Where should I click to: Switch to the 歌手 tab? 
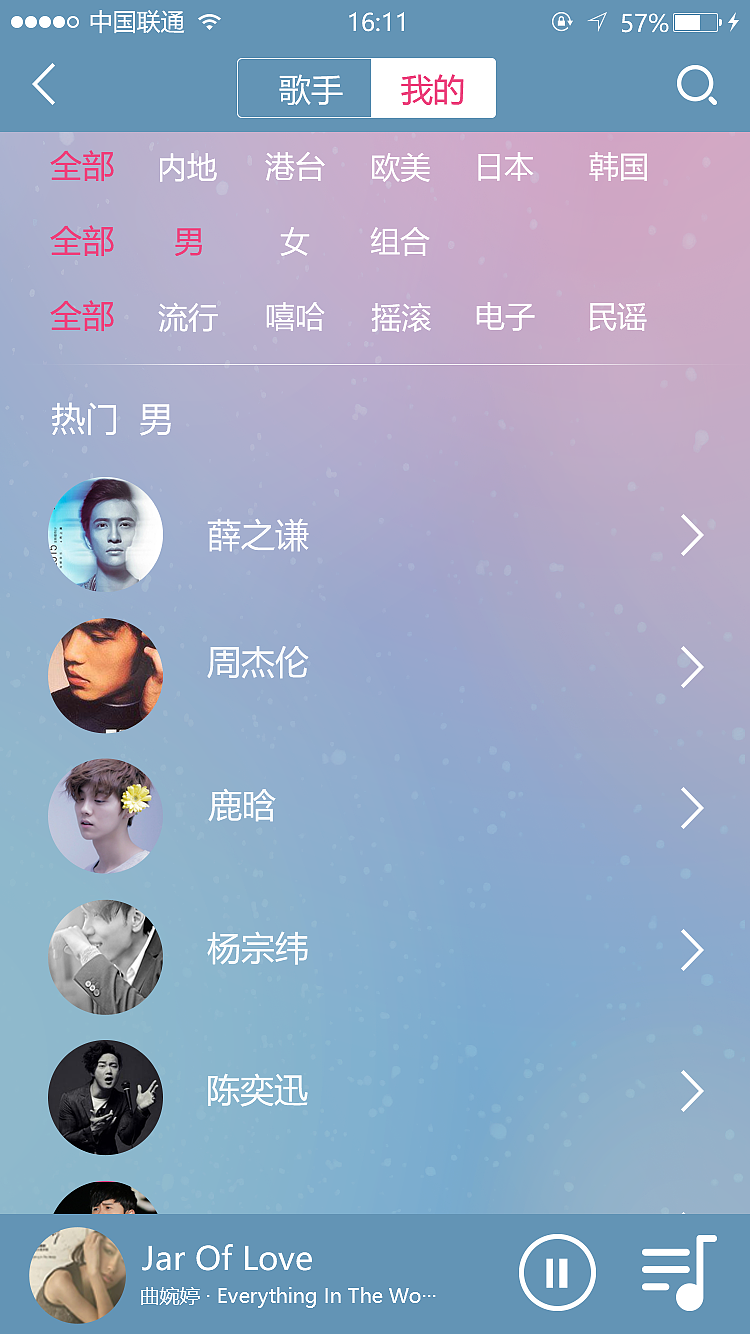coord(309,89)
